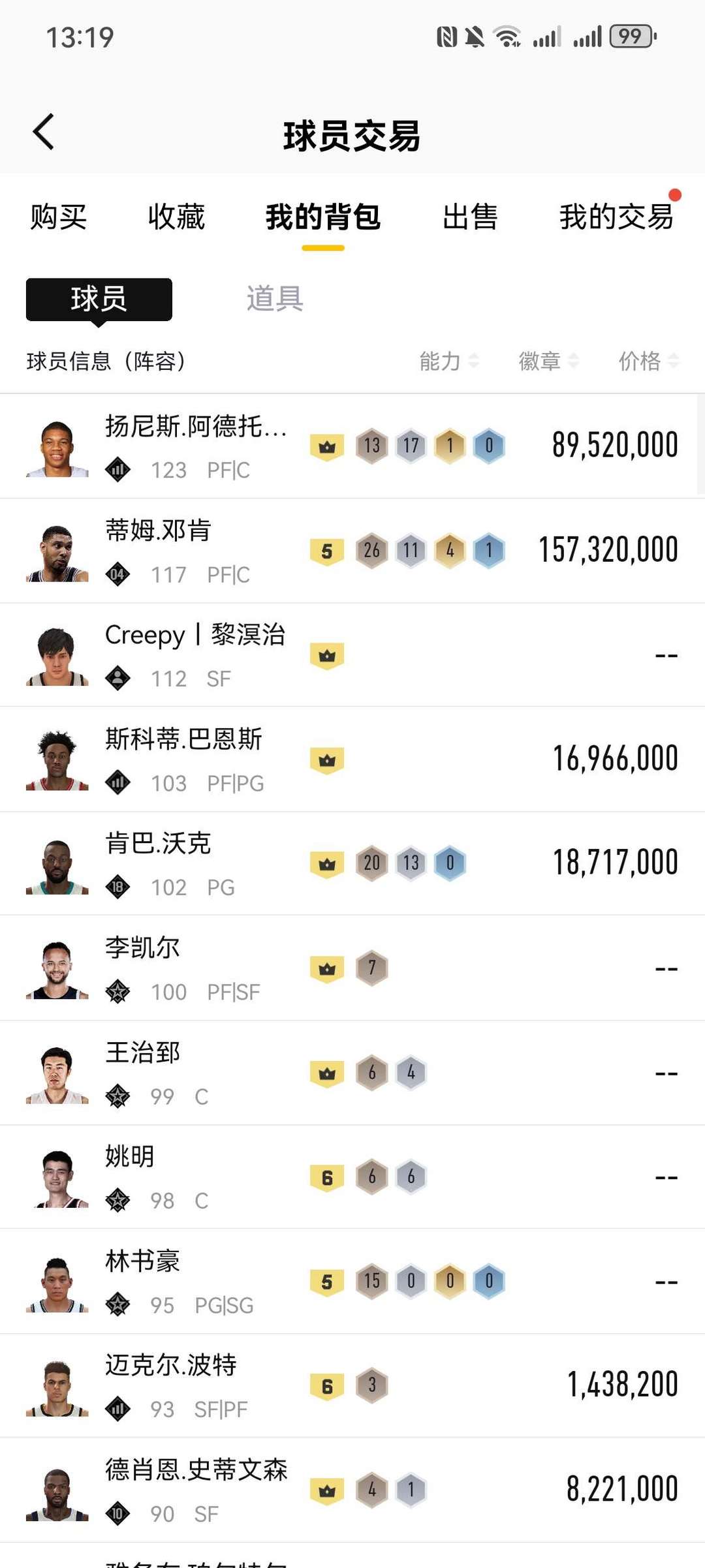Sort players by 价格
This screenshot has width=705, height=1568.
(648, 360)
